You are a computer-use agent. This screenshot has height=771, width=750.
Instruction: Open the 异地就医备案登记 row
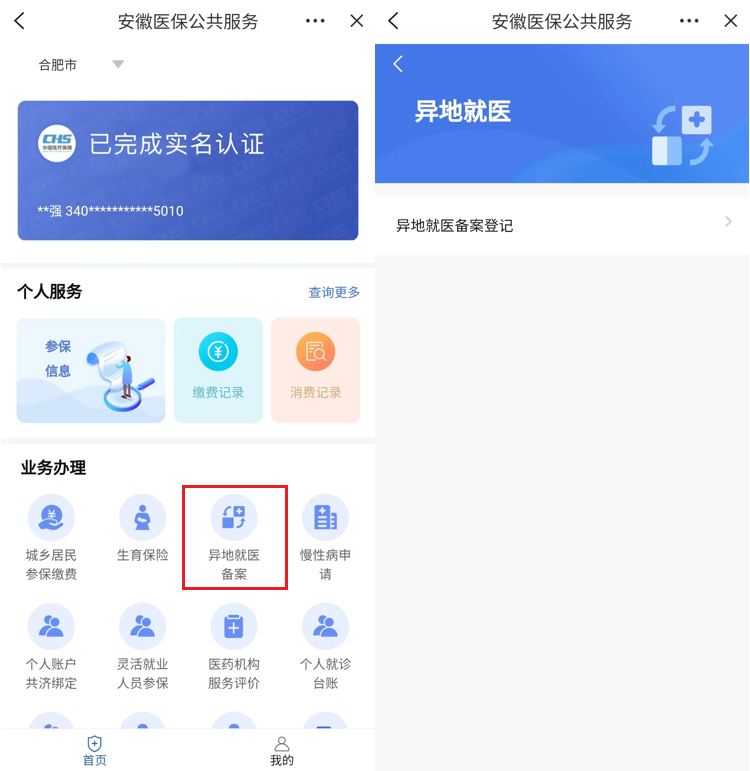pos(562,226)
